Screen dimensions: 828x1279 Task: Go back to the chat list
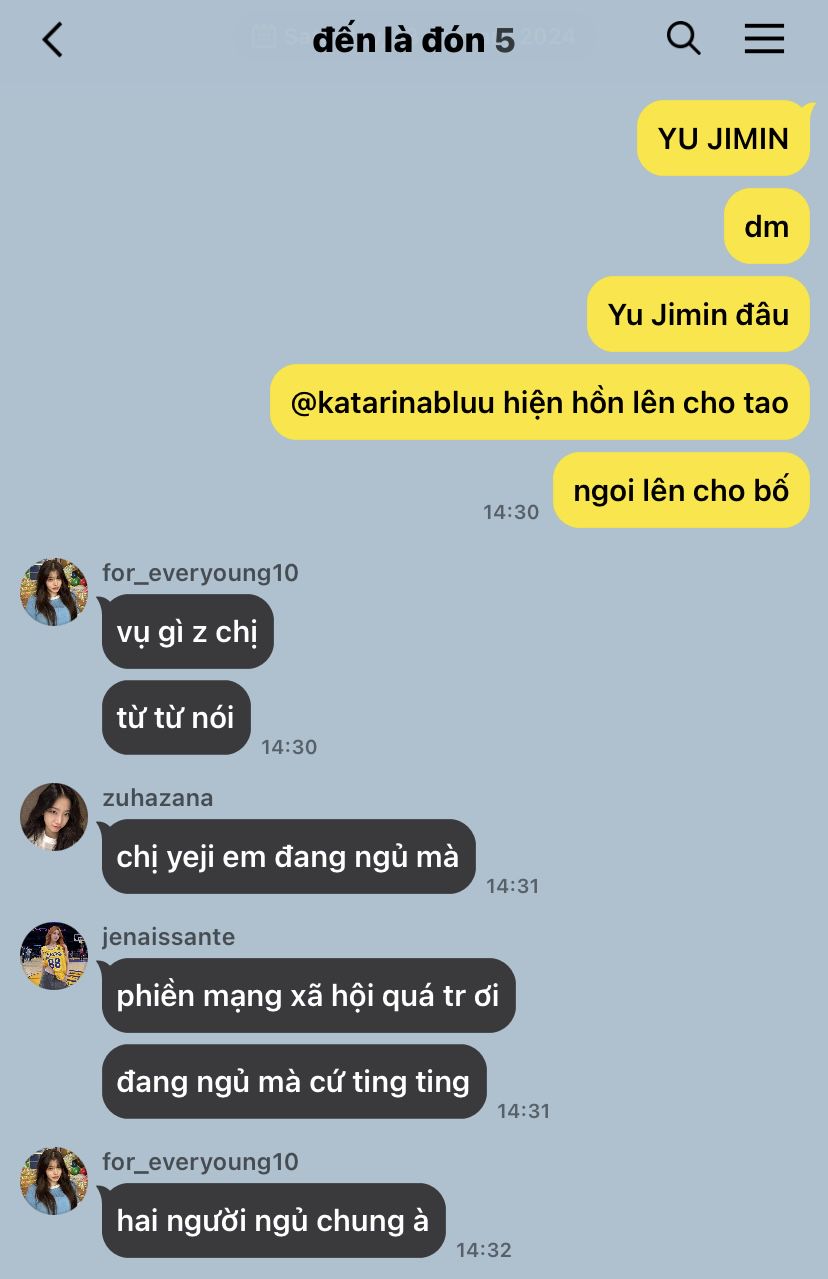coord(52,40)
